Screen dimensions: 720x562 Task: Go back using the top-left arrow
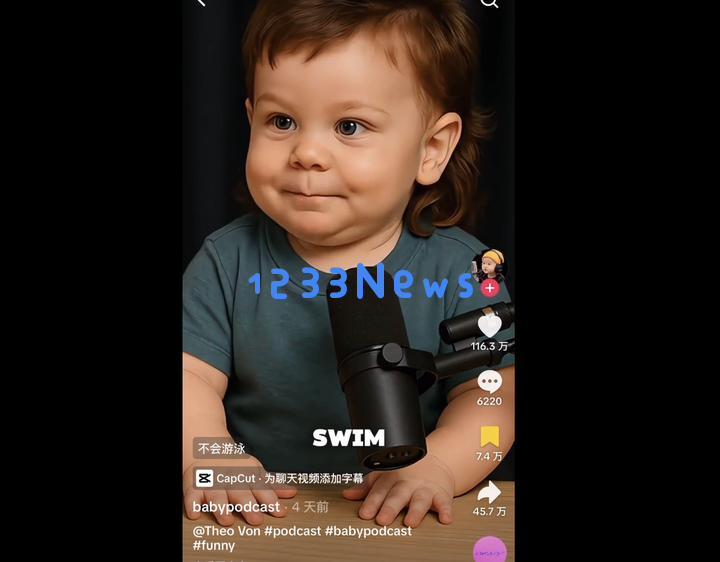[x=201, y=3]
